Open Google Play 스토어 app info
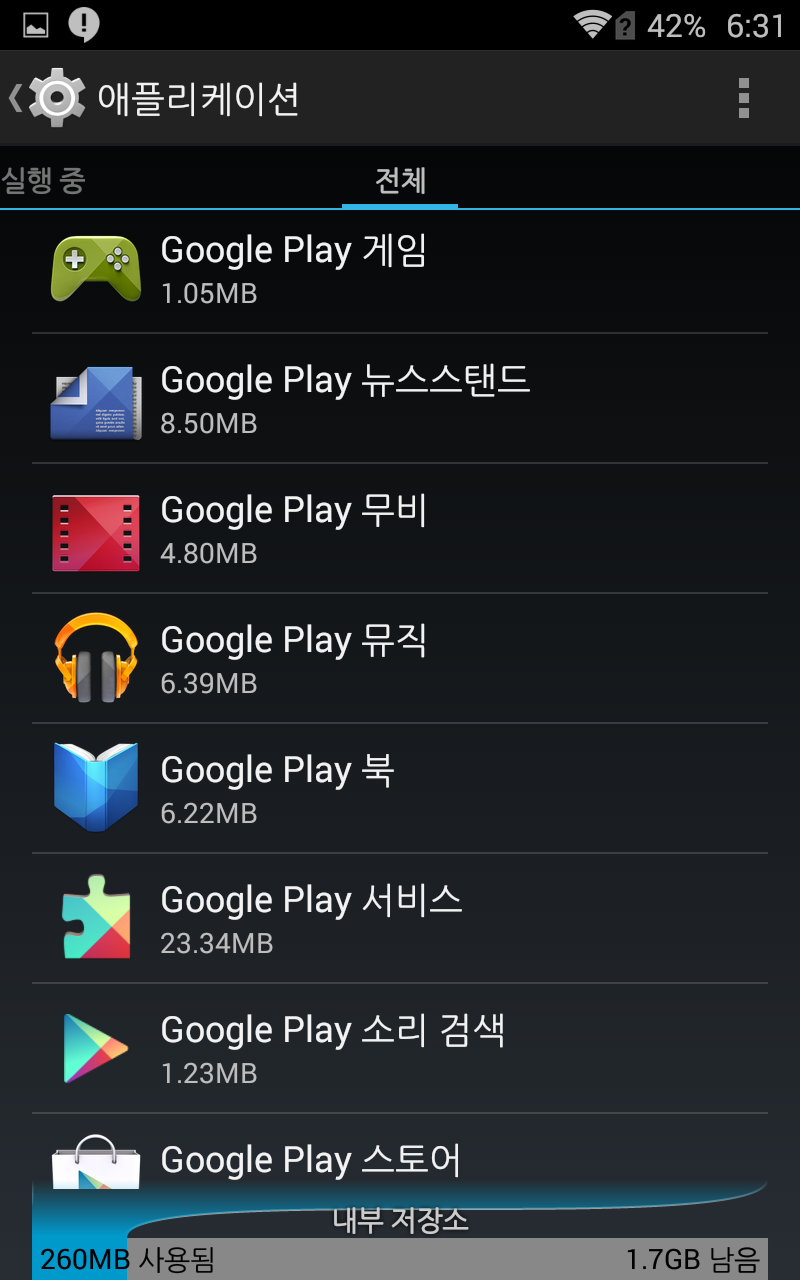The image size is (800, 1280). coord(400,1158)
